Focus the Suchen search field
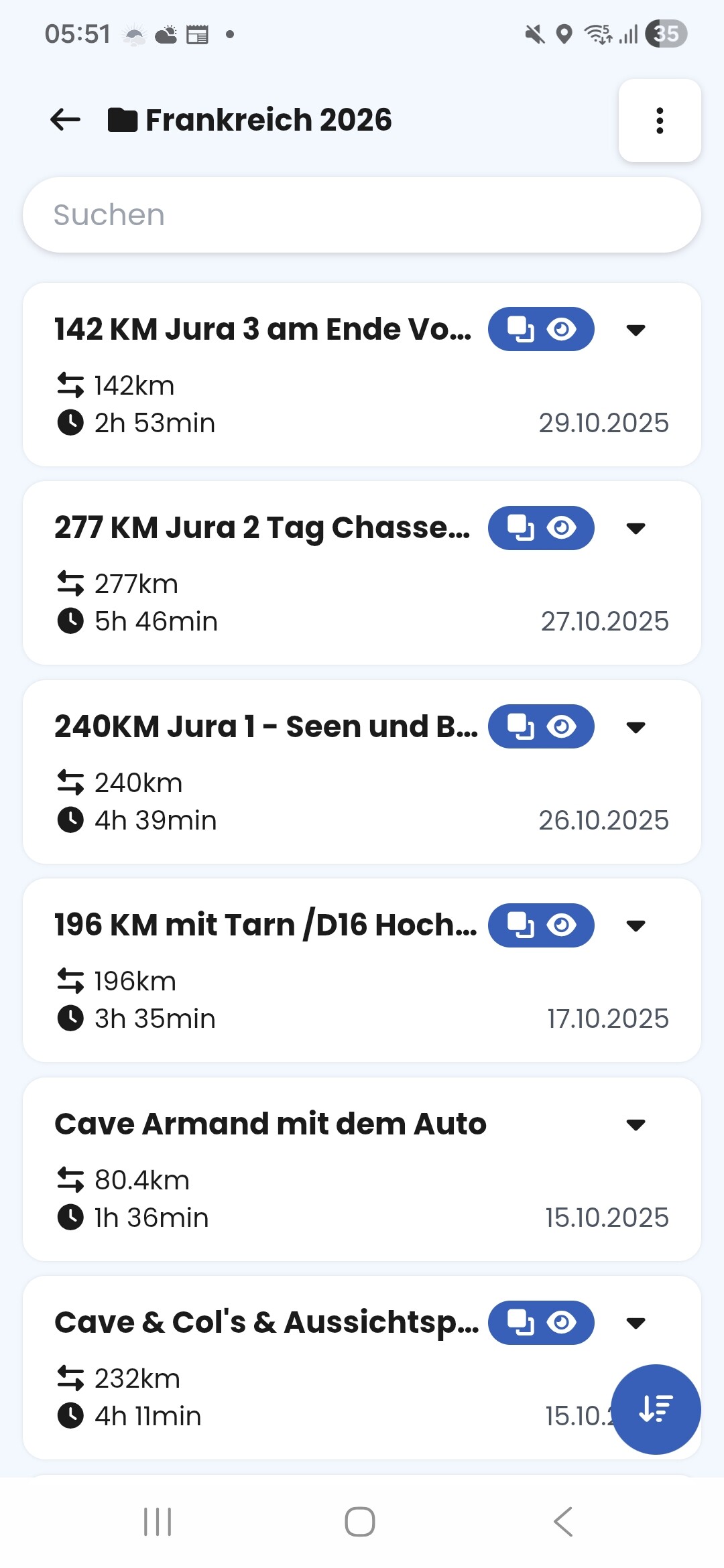The width and height of the screenshot is (724, 1568). (362, 215)
